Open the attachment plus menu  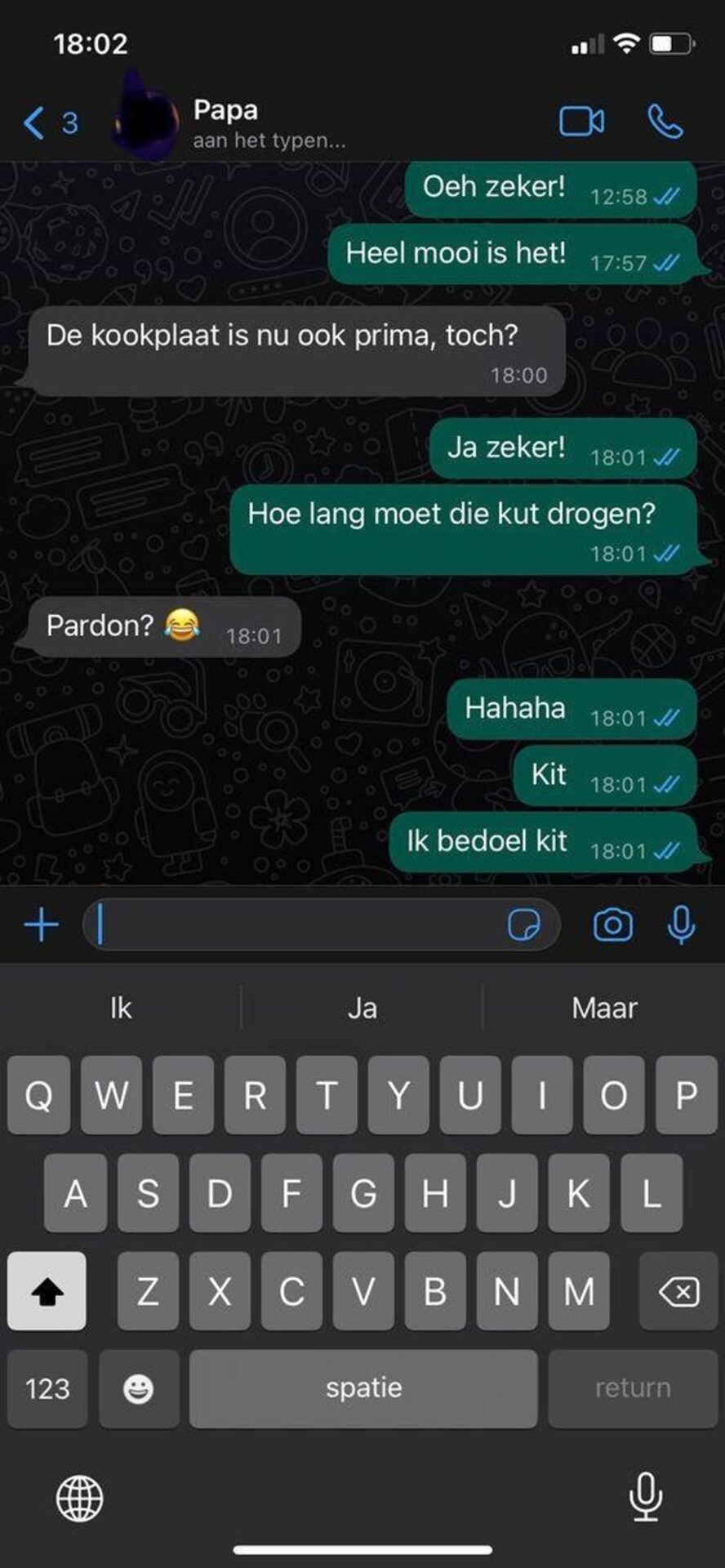point(42,925)
